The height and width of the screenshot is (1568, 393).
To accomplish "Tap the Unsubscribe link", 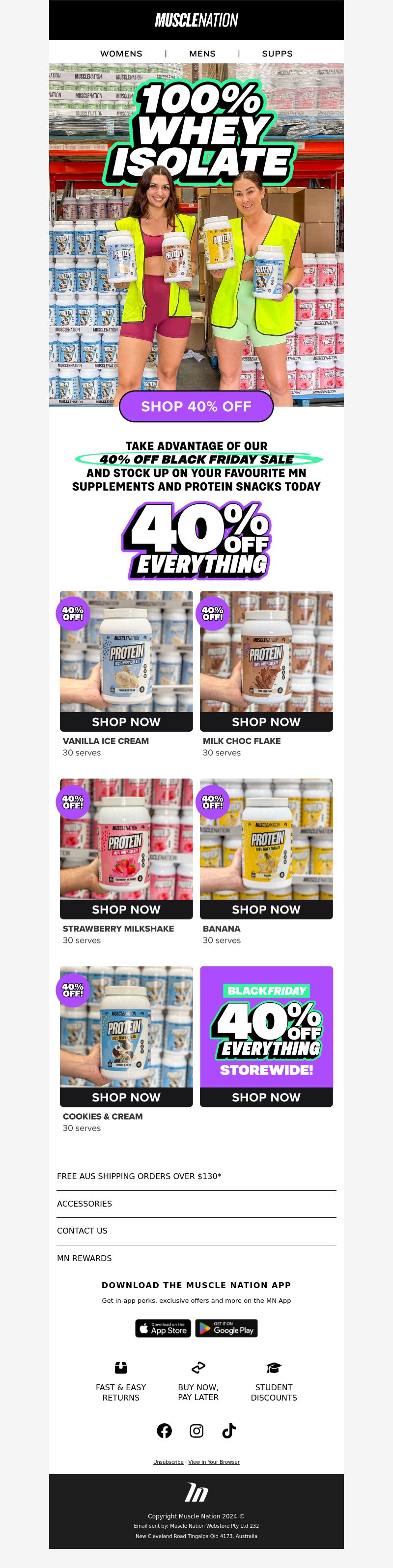I will tap(168, 1461).
